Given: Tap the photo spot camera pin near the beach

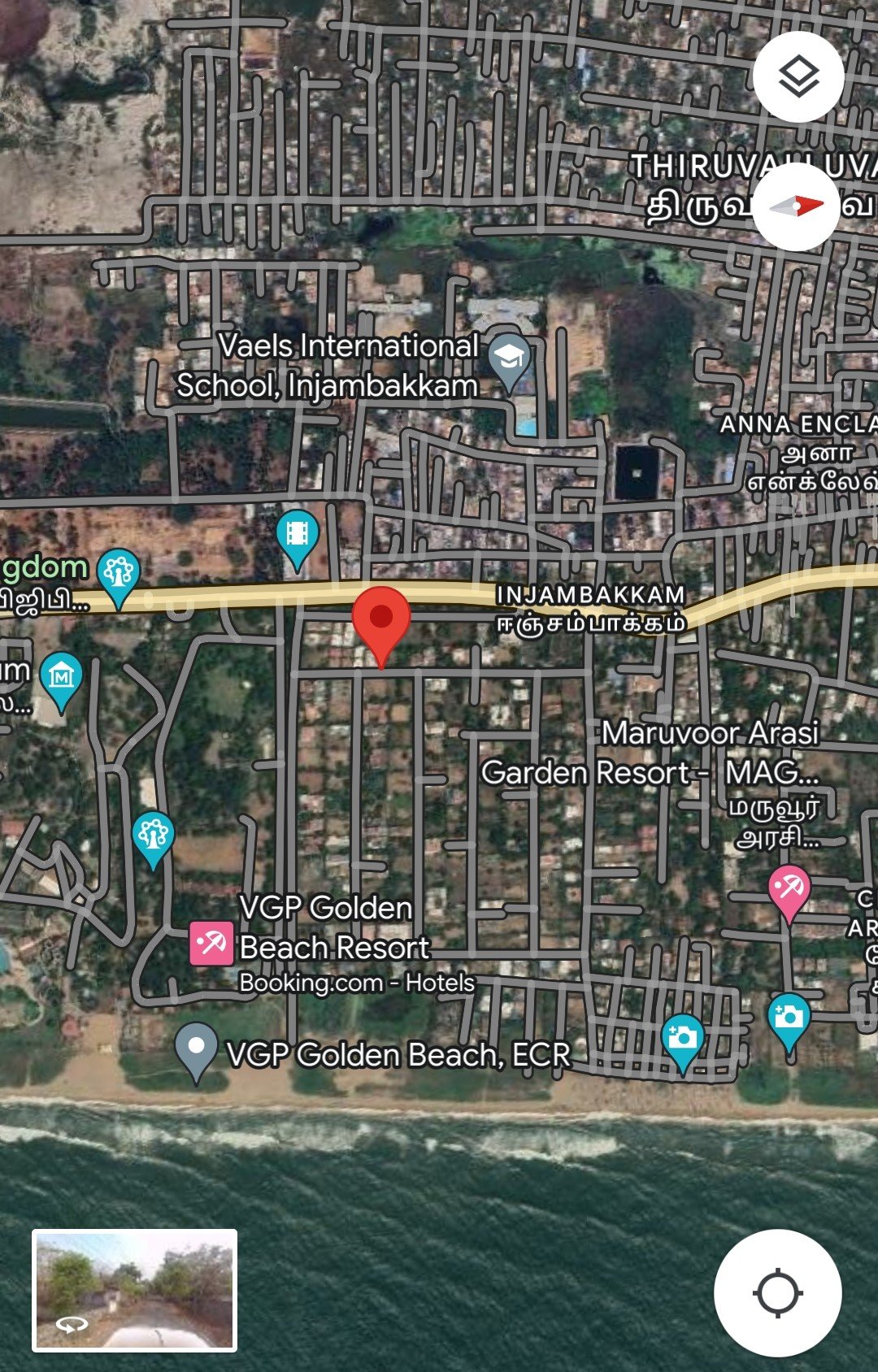Looking at the screenshot, I should [684, 1037].
